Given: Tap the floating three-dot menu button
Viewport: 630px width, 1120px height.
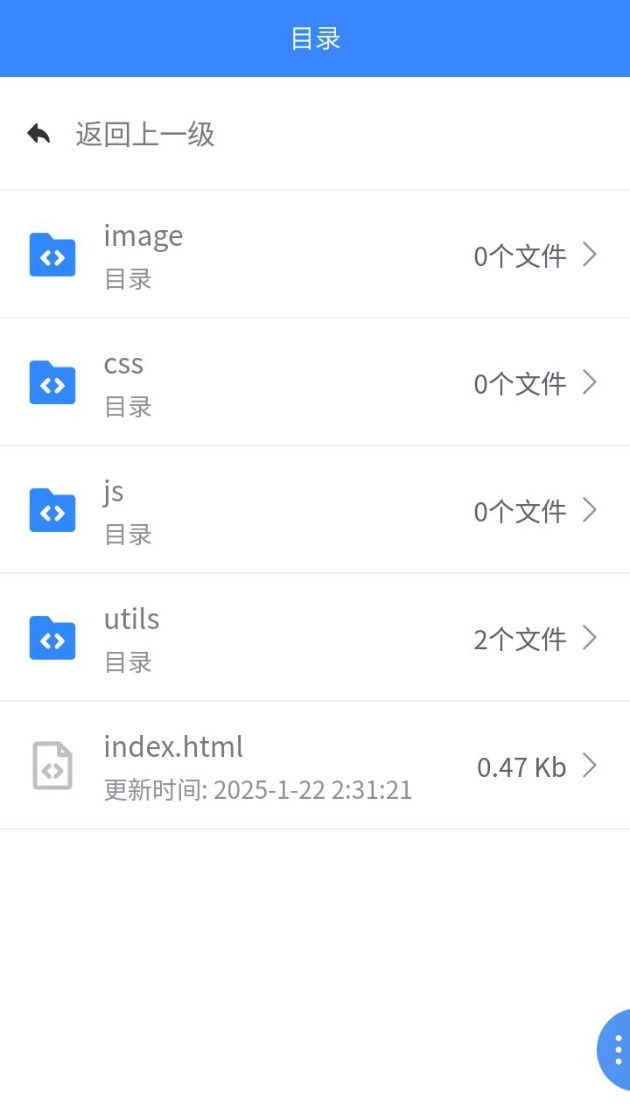Looking at the screenshot, I should click(x=616, y=1049).
